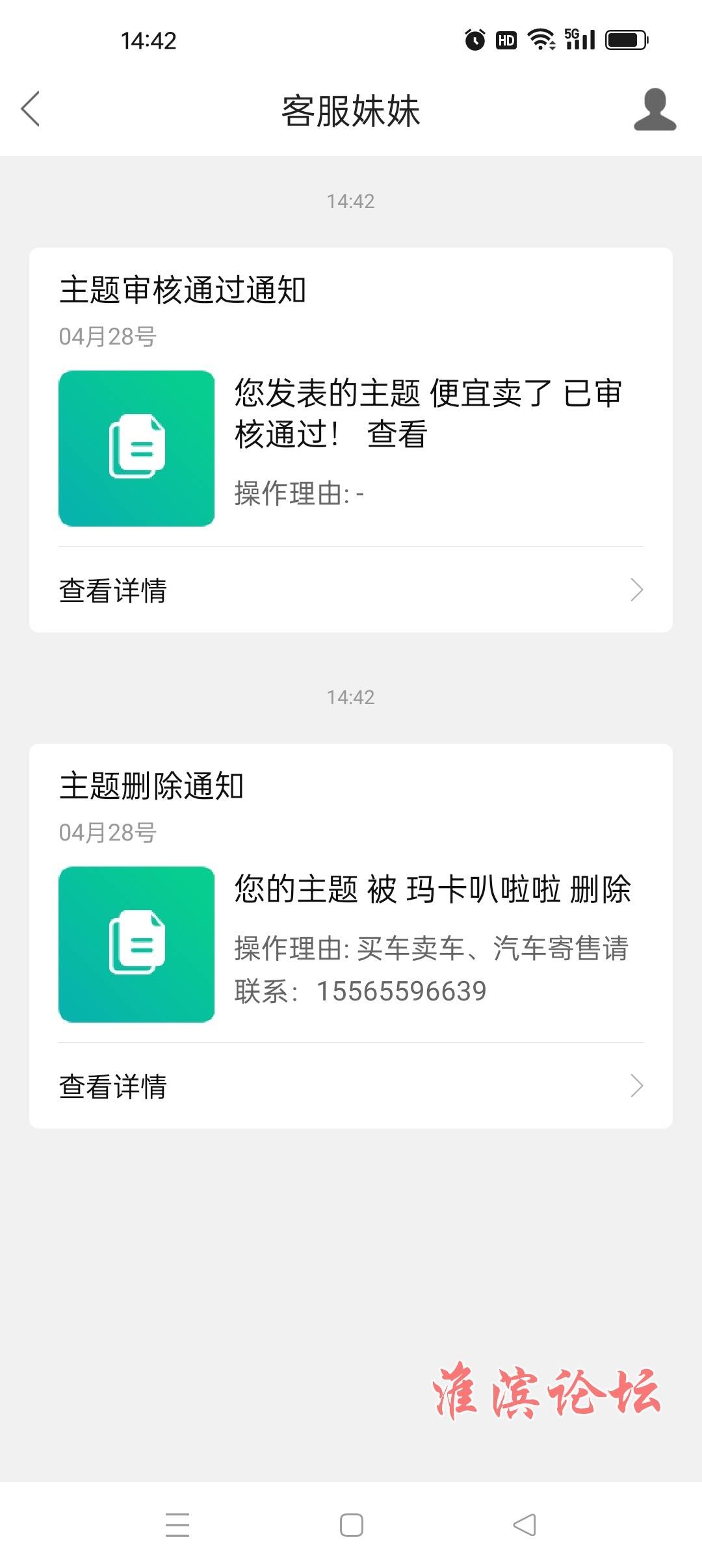Open the 主题删除通知 card
702x1568 pixels.
(x=351, y=936)
